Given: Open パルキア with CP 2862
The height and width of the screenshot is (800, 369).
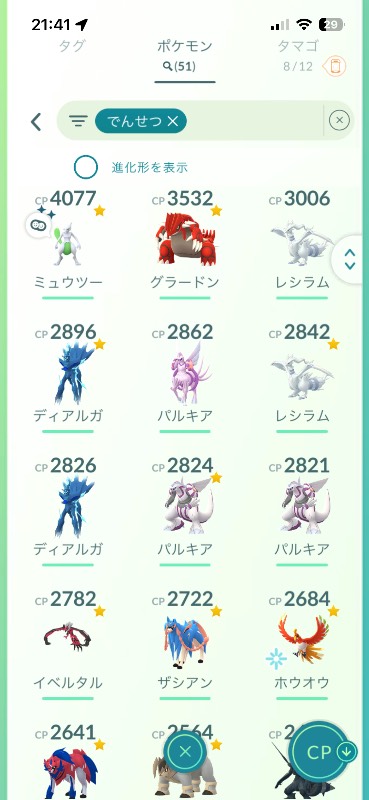Looking at the screenshot, I should (185, 378).
